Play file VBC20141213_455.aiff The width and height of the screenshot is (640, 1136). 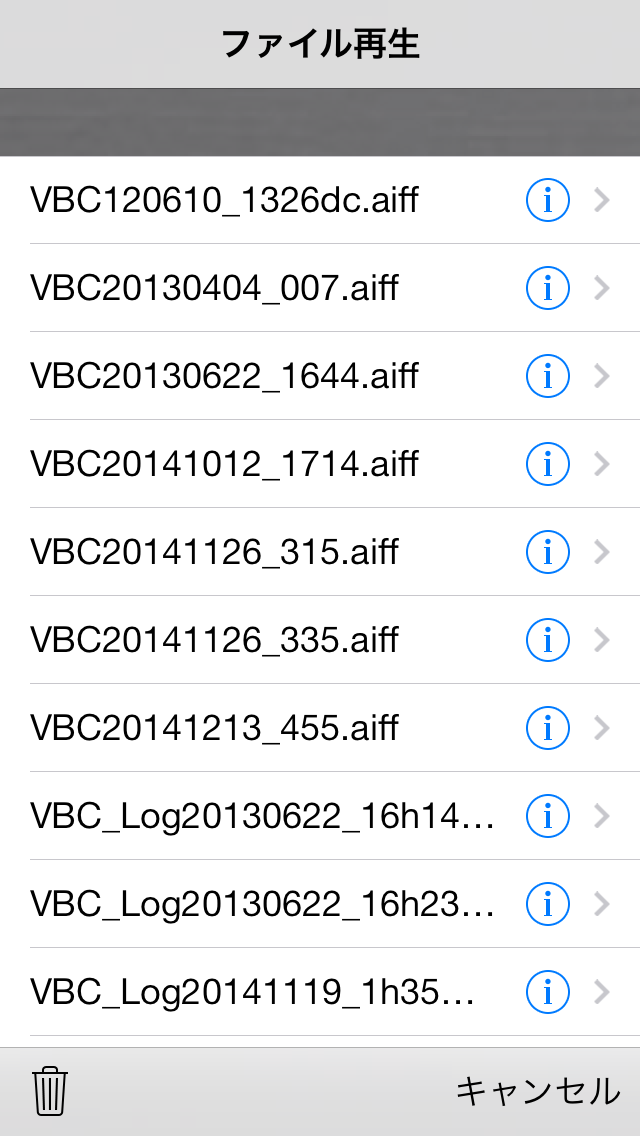click(x=320, y=727)
